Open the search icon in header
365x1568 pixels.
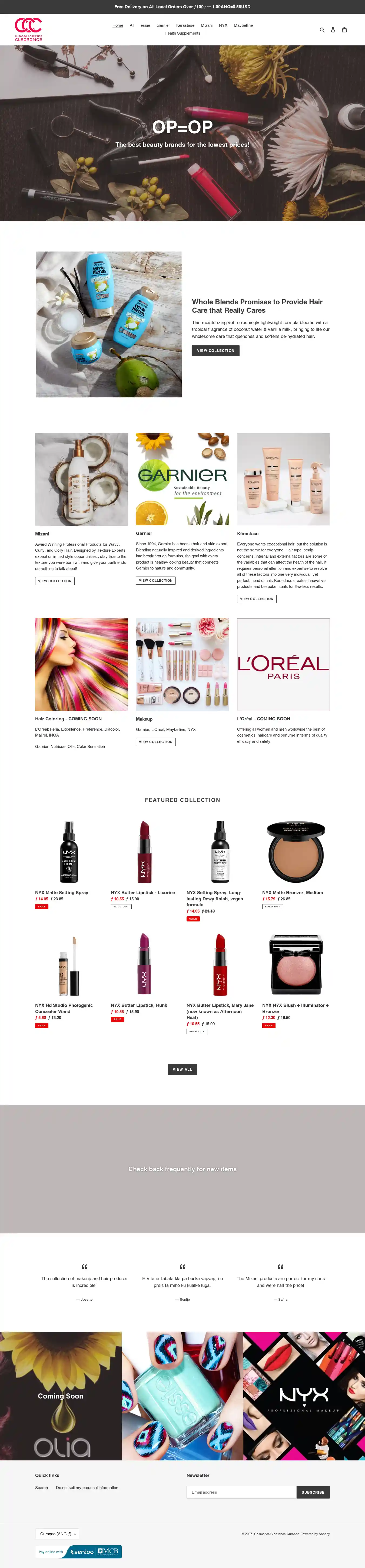coord(322,30)
